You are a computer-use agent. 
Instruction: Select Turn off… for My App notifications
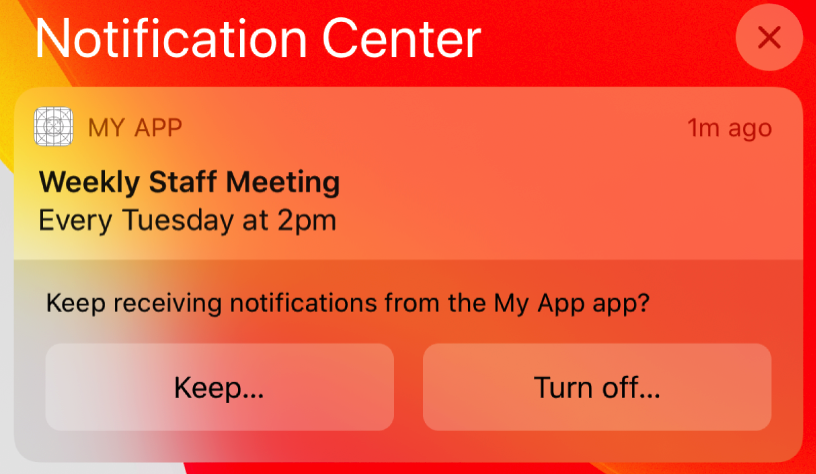[x=597, y=387]
